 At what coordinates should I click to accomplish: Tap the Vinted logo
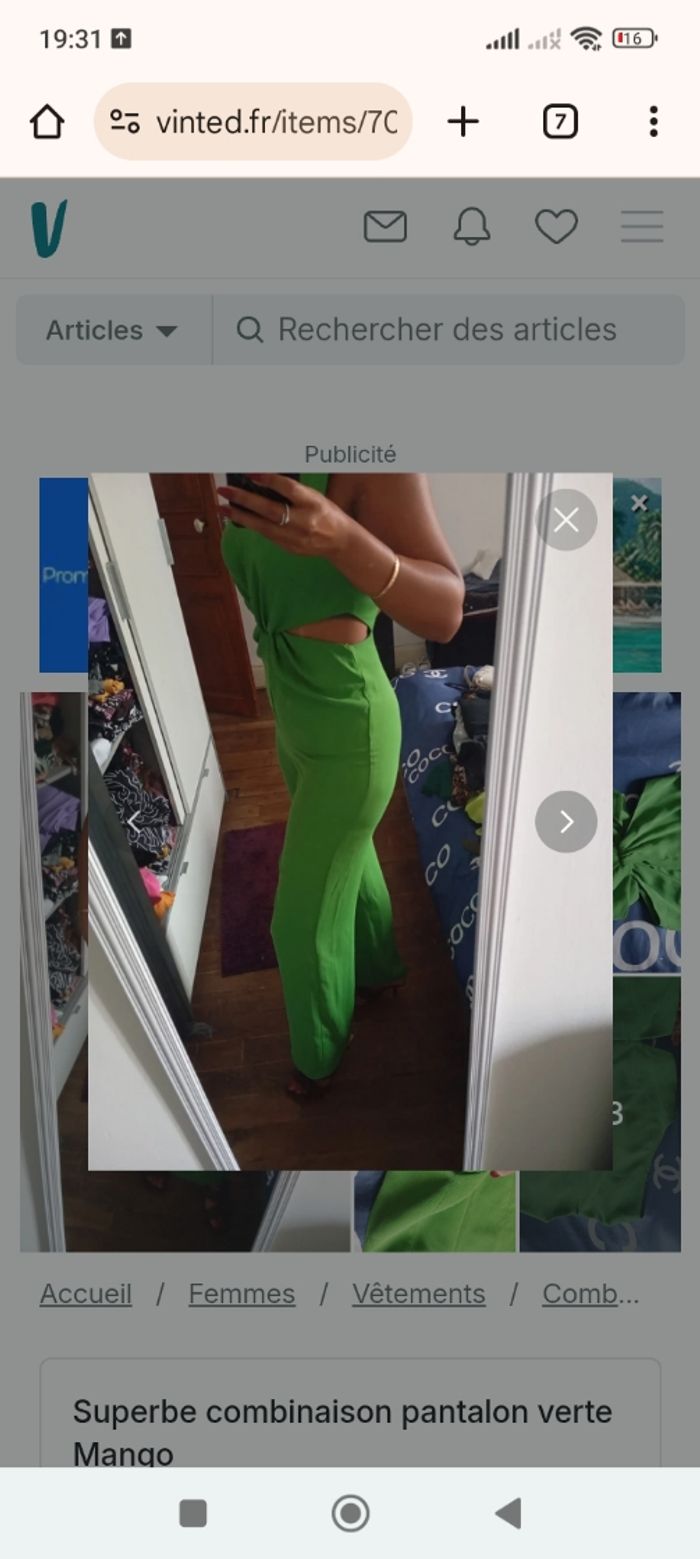pos(49,228)
